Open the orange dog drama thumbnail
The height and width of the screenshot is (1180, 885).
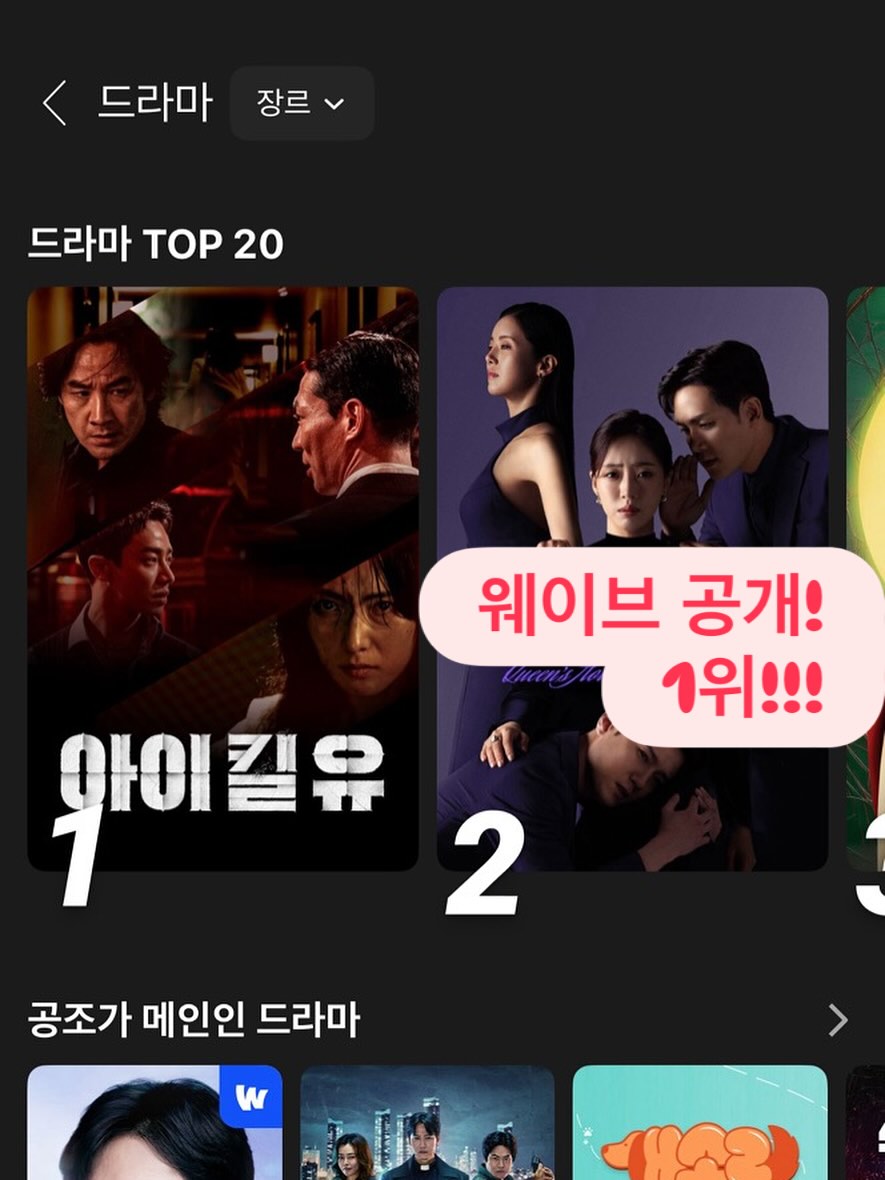pyautogui.click(x=700, y=1122)
